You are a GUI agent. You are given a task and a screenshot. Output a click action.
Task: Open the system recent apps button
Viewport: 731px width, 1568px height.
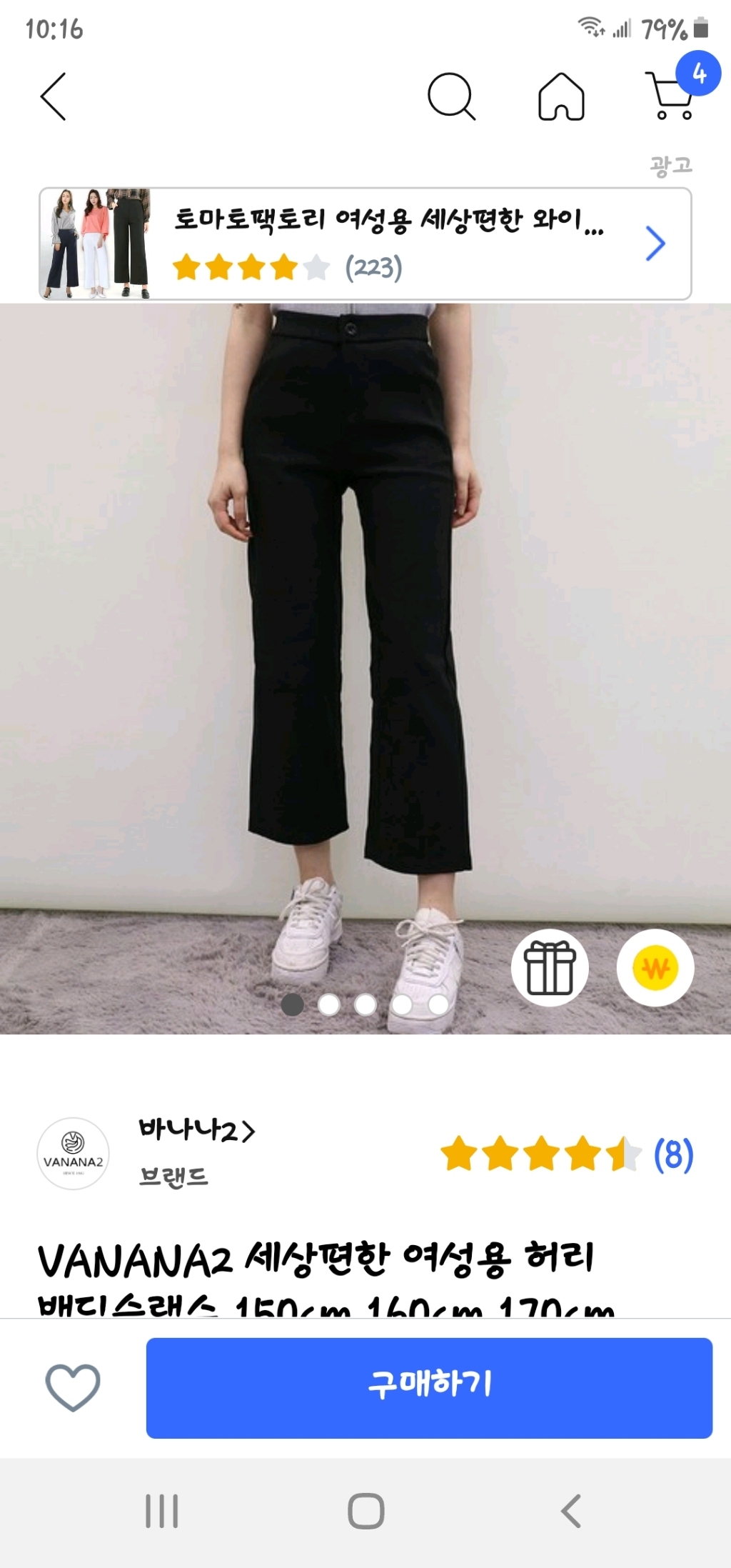point(162,1510)
